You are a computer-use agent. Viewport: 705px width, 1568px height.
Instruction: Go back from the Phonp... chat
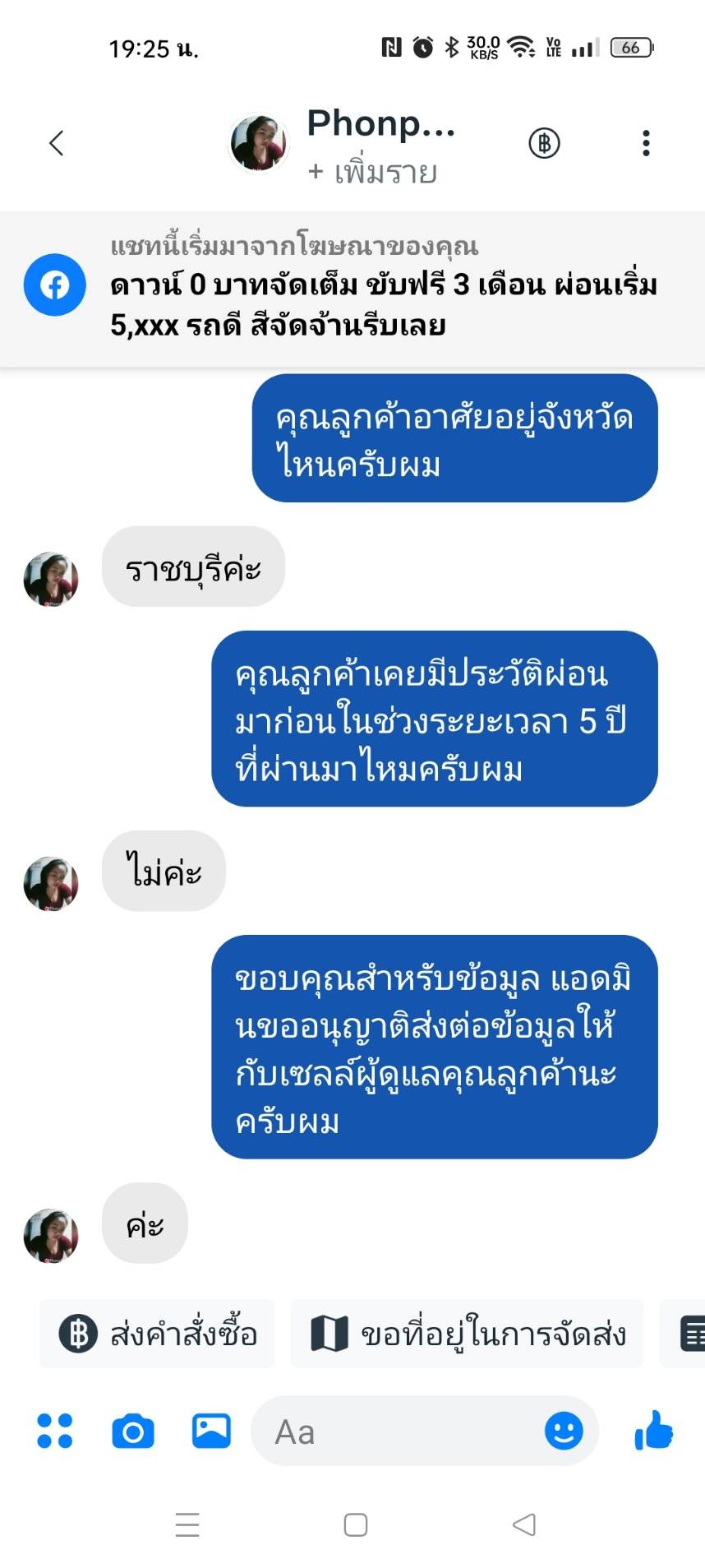tap(56, 143)
